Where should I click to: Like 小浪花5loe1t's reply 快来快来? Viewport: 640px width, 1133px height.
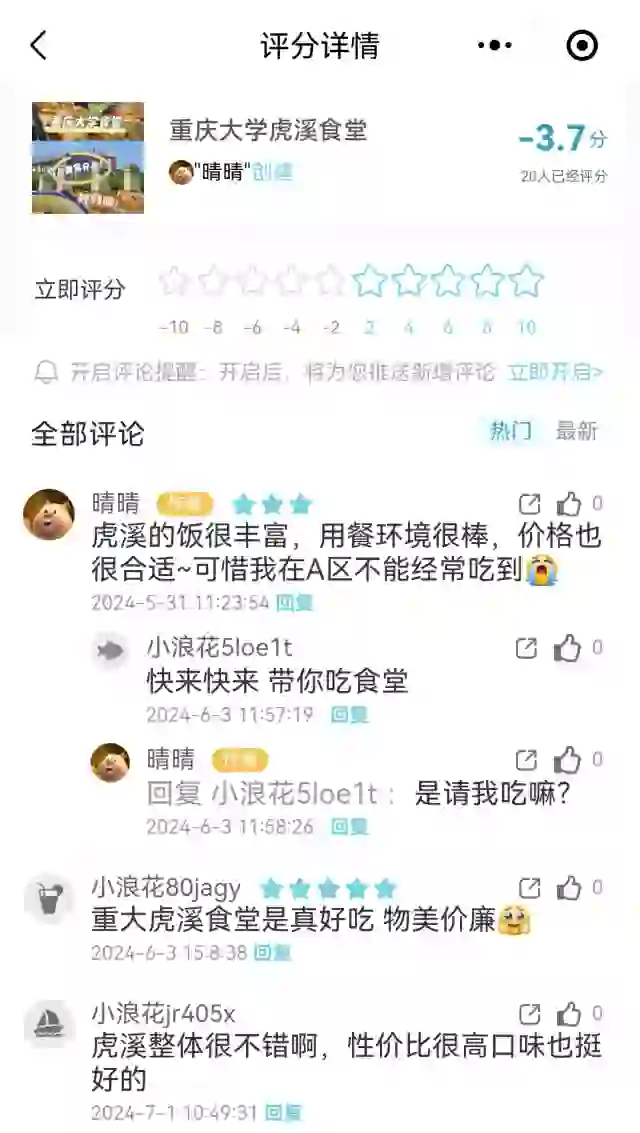(568, 648)
